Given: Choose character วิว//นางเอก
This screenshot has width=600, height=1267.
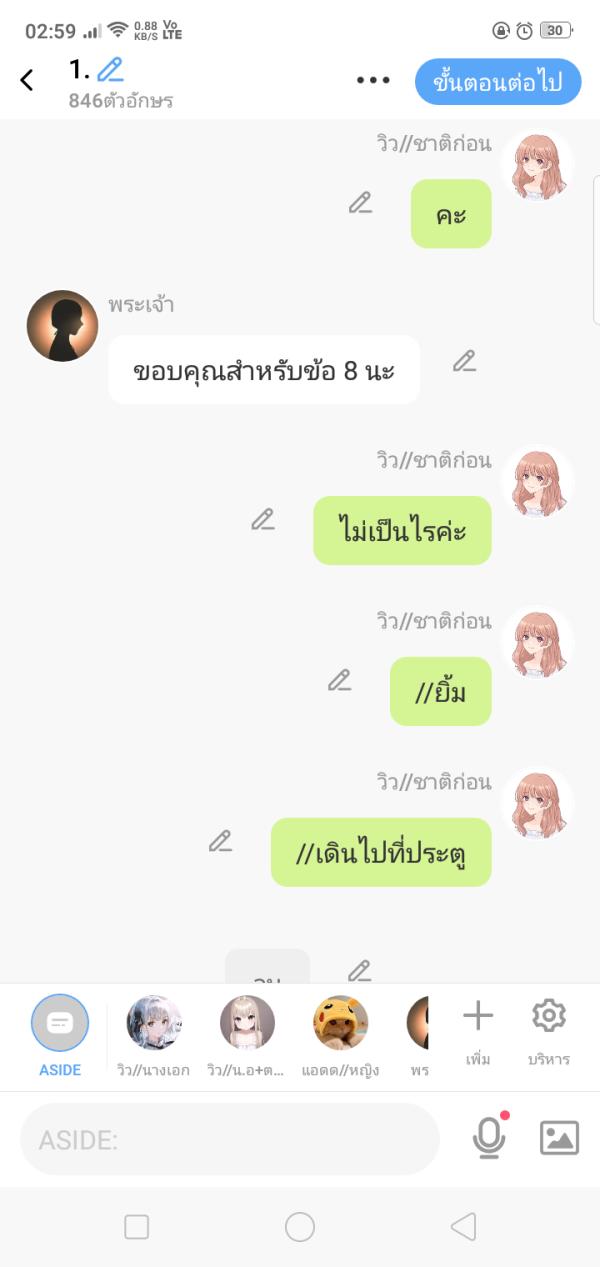Looking at the screenshot, I should pyautogui.click(x=154, y=1024).
